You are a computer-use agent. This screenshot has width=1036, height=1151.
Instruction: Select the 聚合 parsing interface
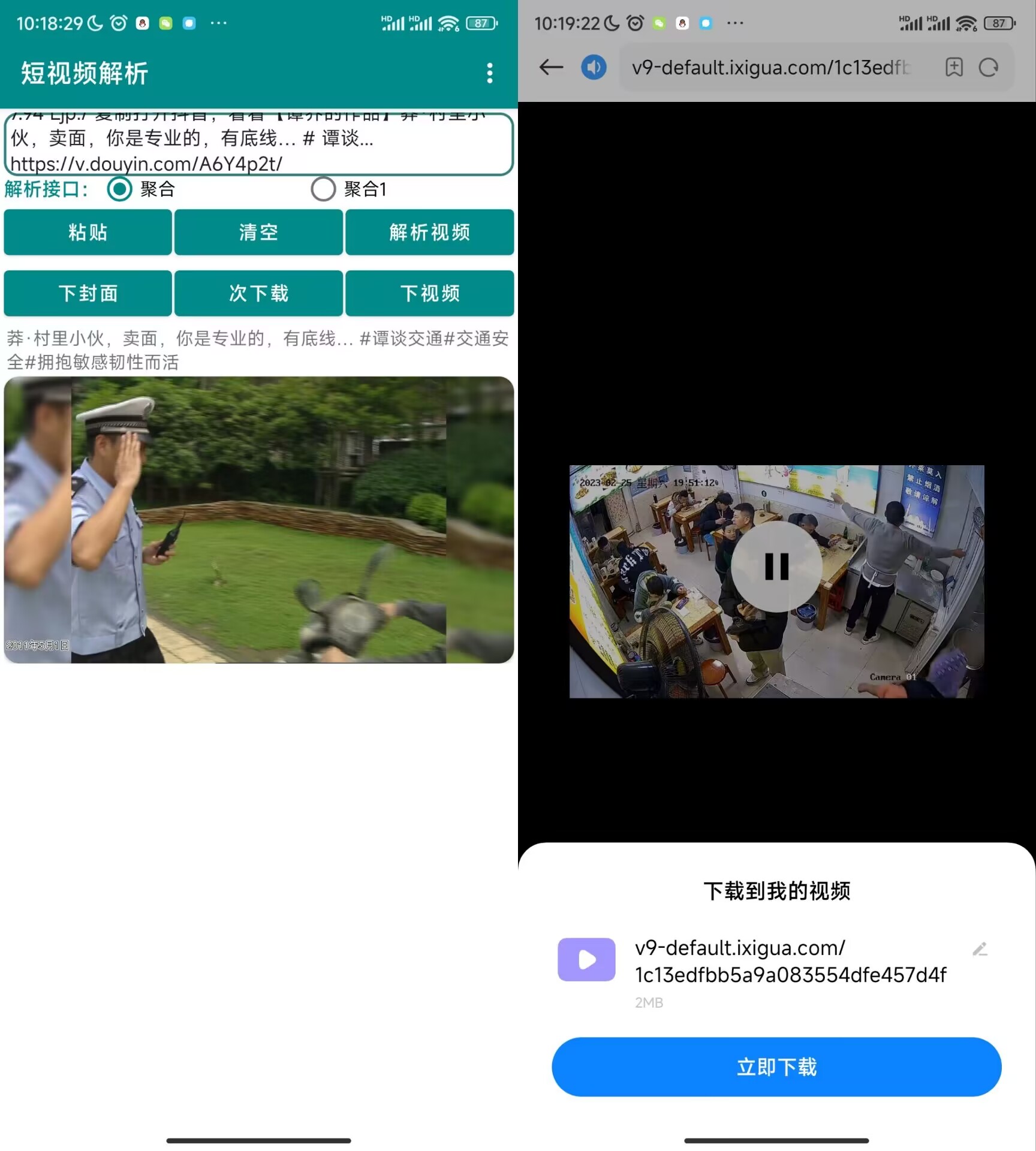point(120,189)
